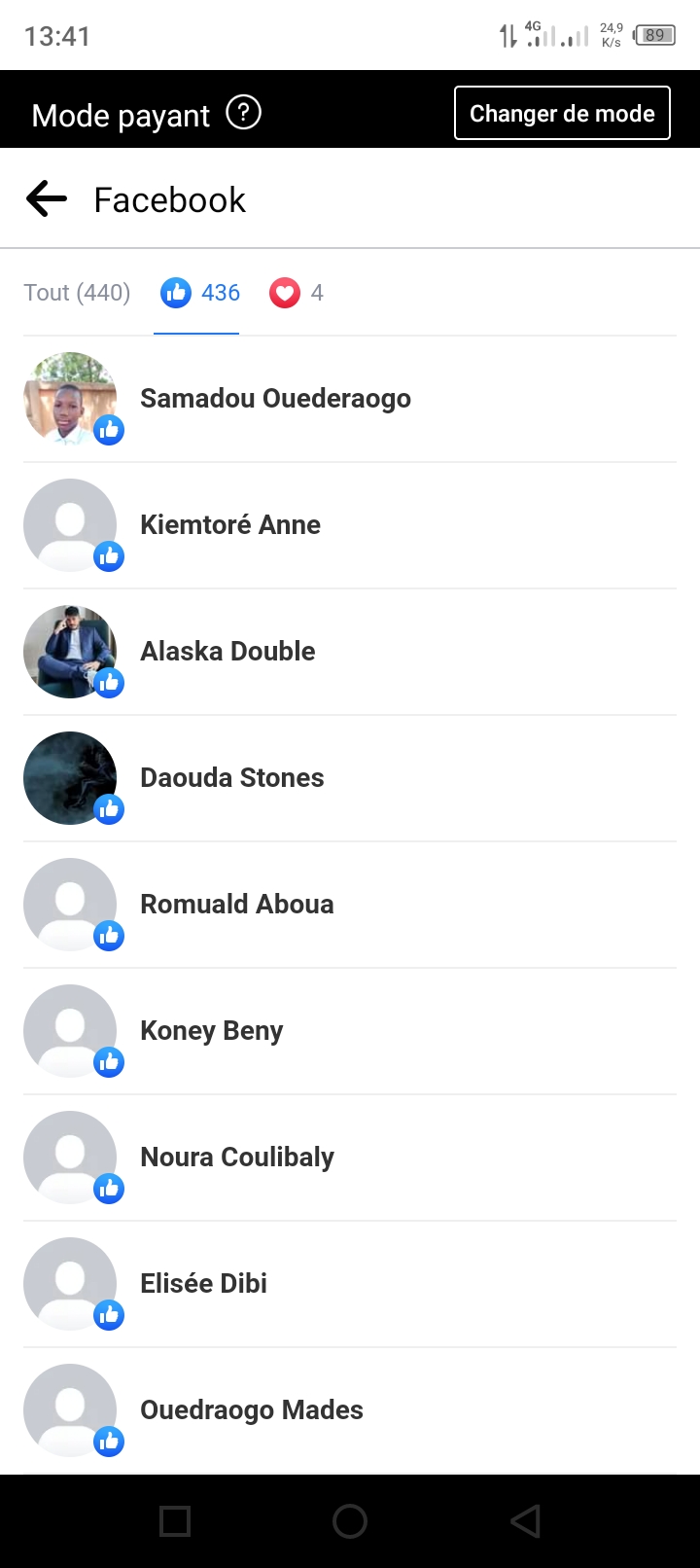Image resolution: width=700 pixels, height=1568 pixels.
Task: Open Samadou Ouederaogo's profile
Action: point(275,399)
